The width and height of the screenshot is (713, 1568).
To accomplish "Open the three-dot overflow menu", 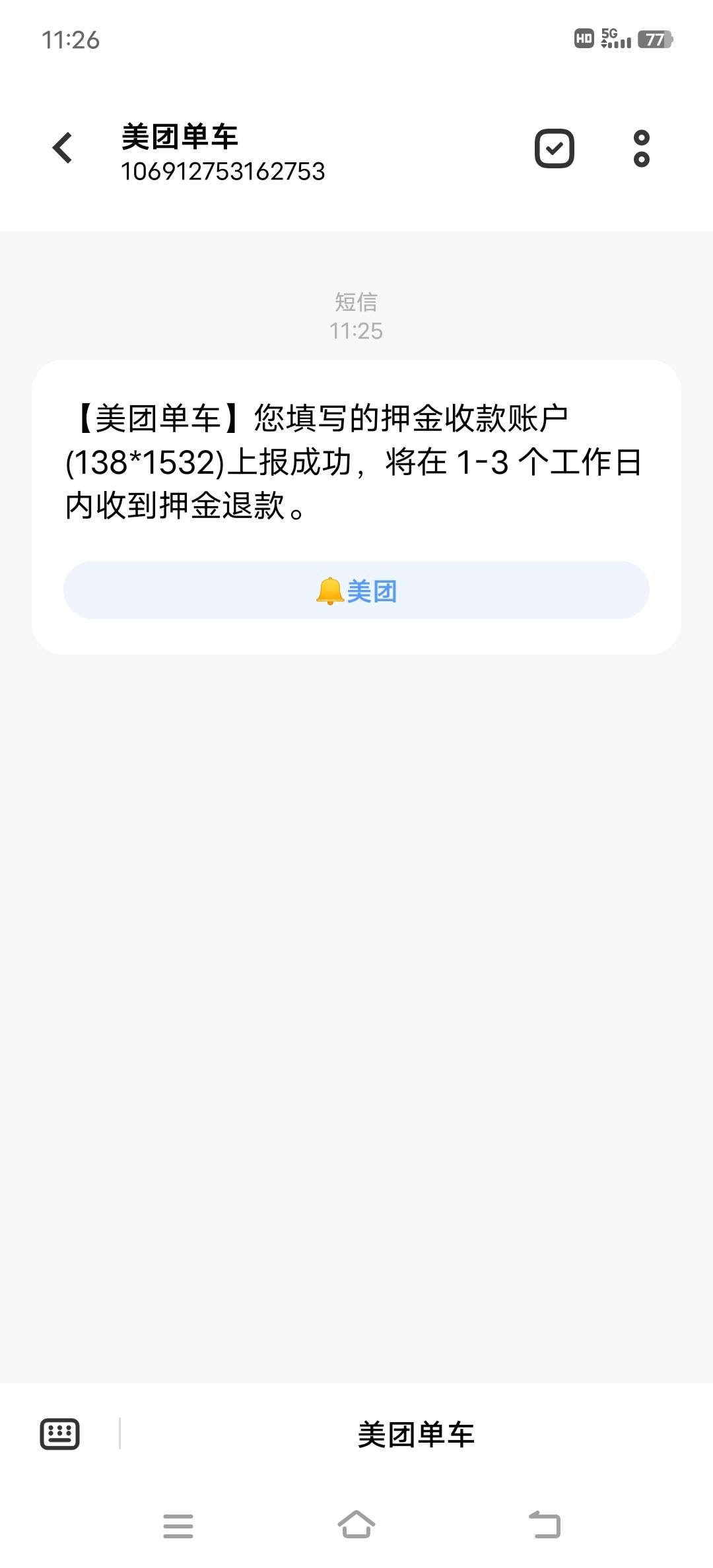I will [x=641, y=148].
